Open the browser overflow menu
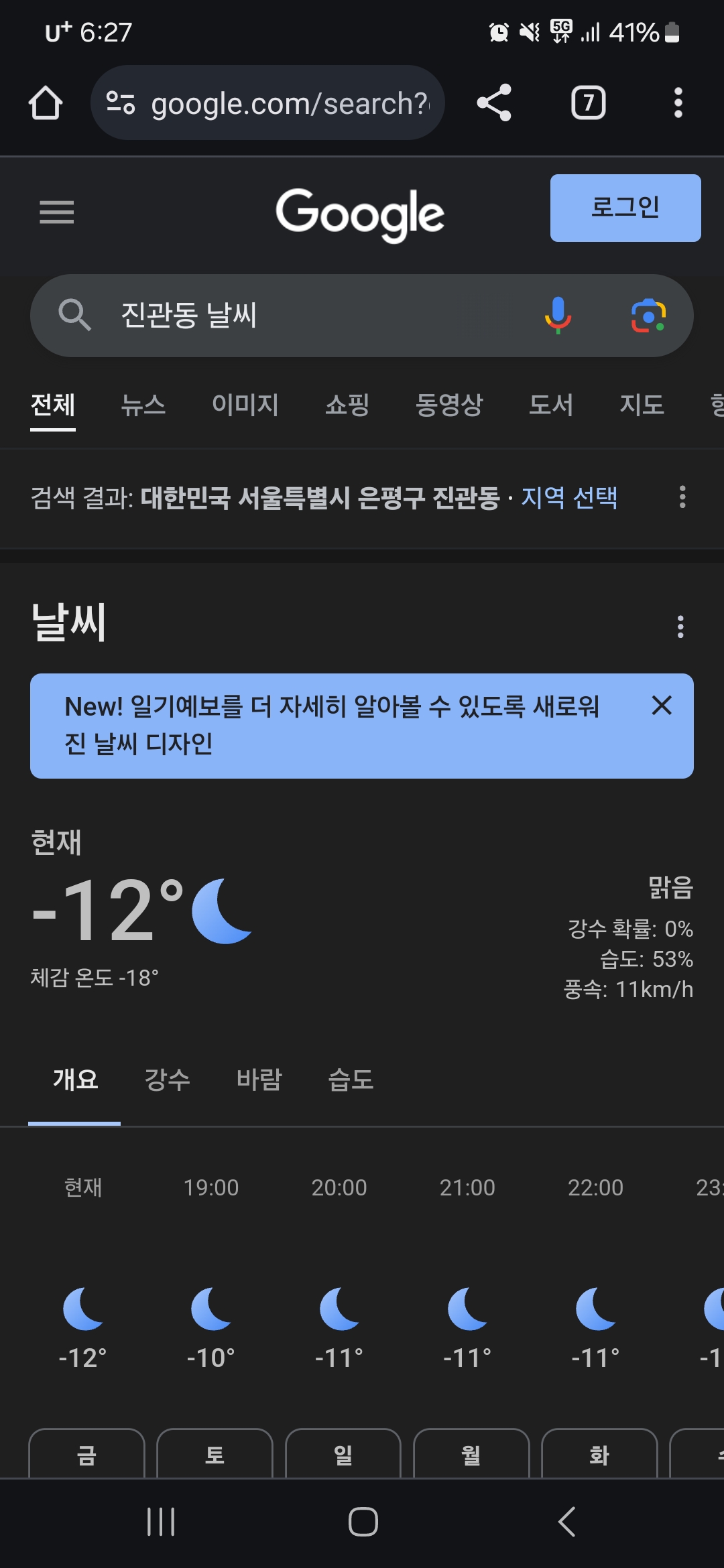Image resolution: width=724 pixels, height=1568 pixels. pyautogui.click(x=678, y=103)
